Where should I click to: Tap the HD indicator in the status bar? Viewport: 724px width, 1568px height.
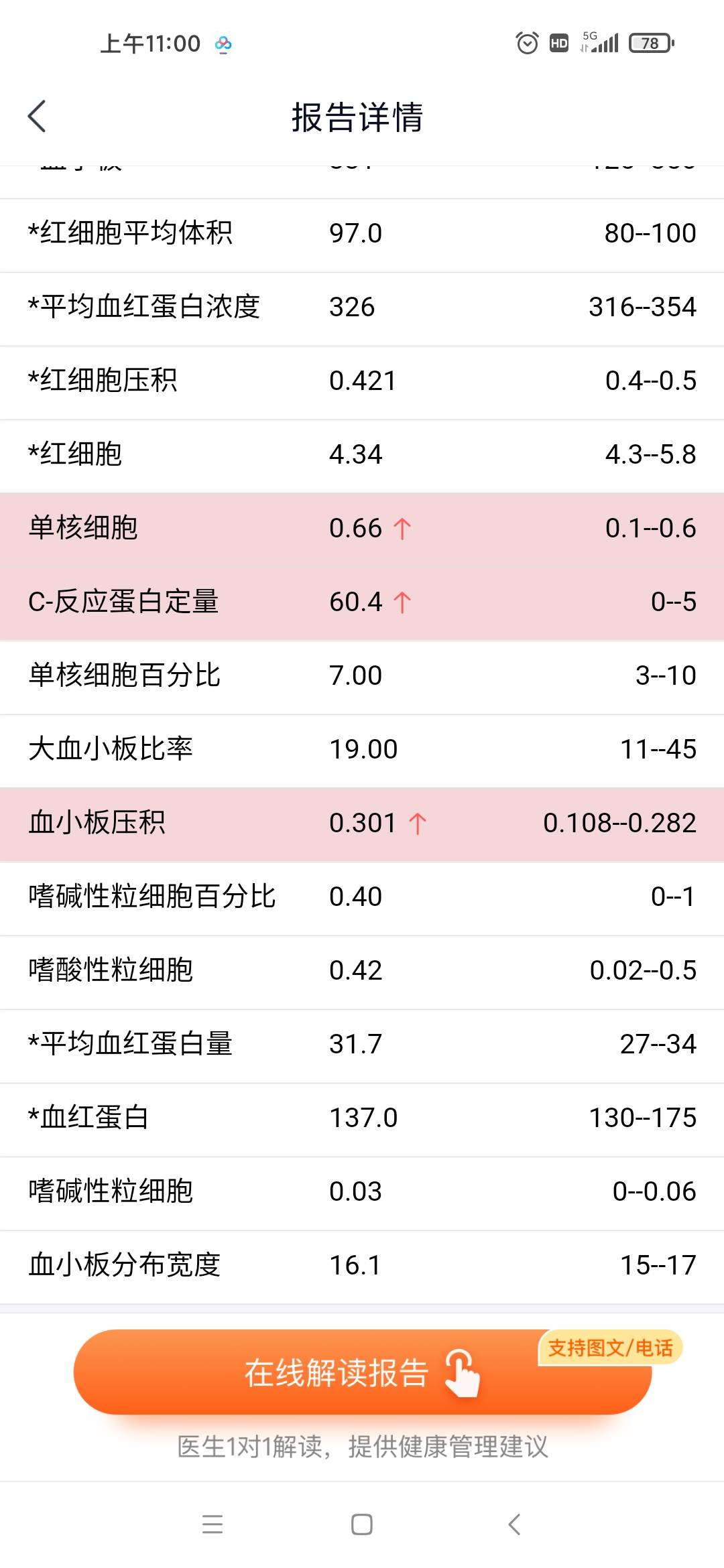click(559, 44)
